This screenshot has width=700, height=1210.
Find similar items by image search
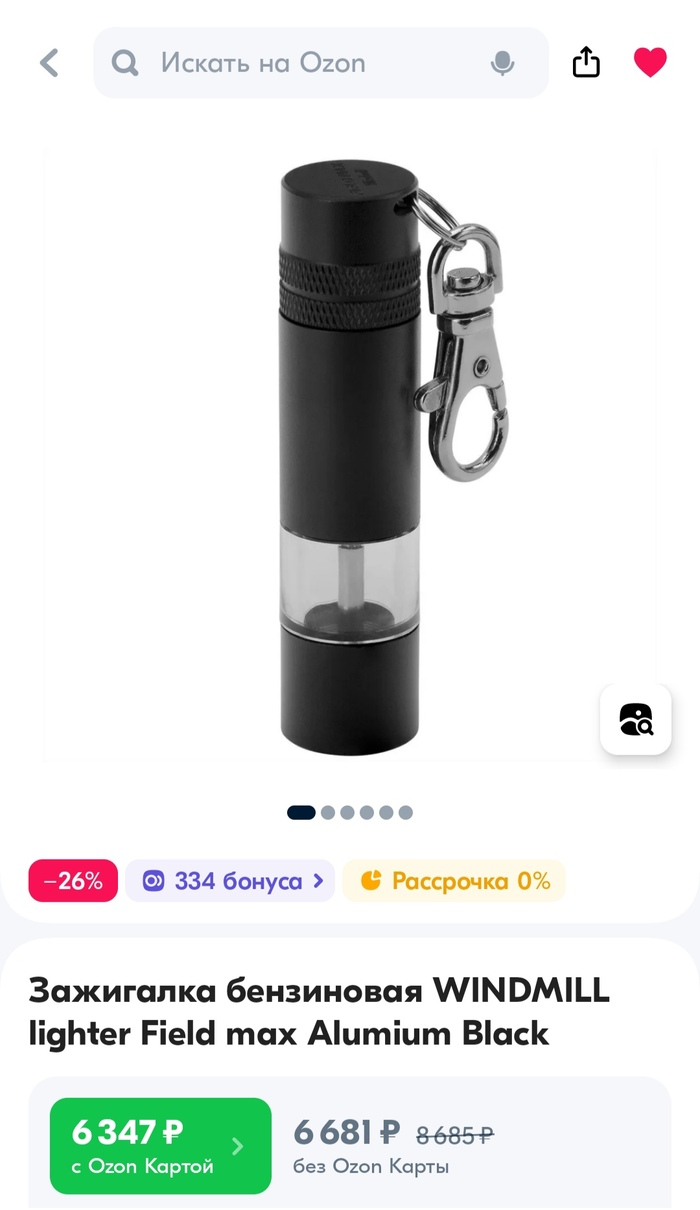point(635,719)
